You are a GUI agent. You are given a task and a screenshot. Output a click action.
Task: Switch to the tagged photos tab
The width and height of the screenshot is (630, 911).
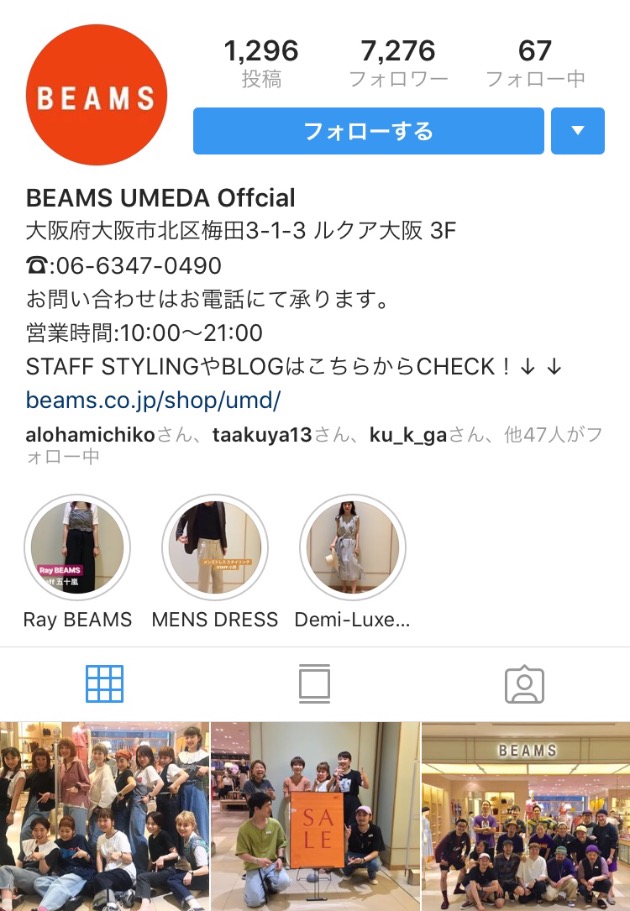pyautogui.click(x=524, y=684)
